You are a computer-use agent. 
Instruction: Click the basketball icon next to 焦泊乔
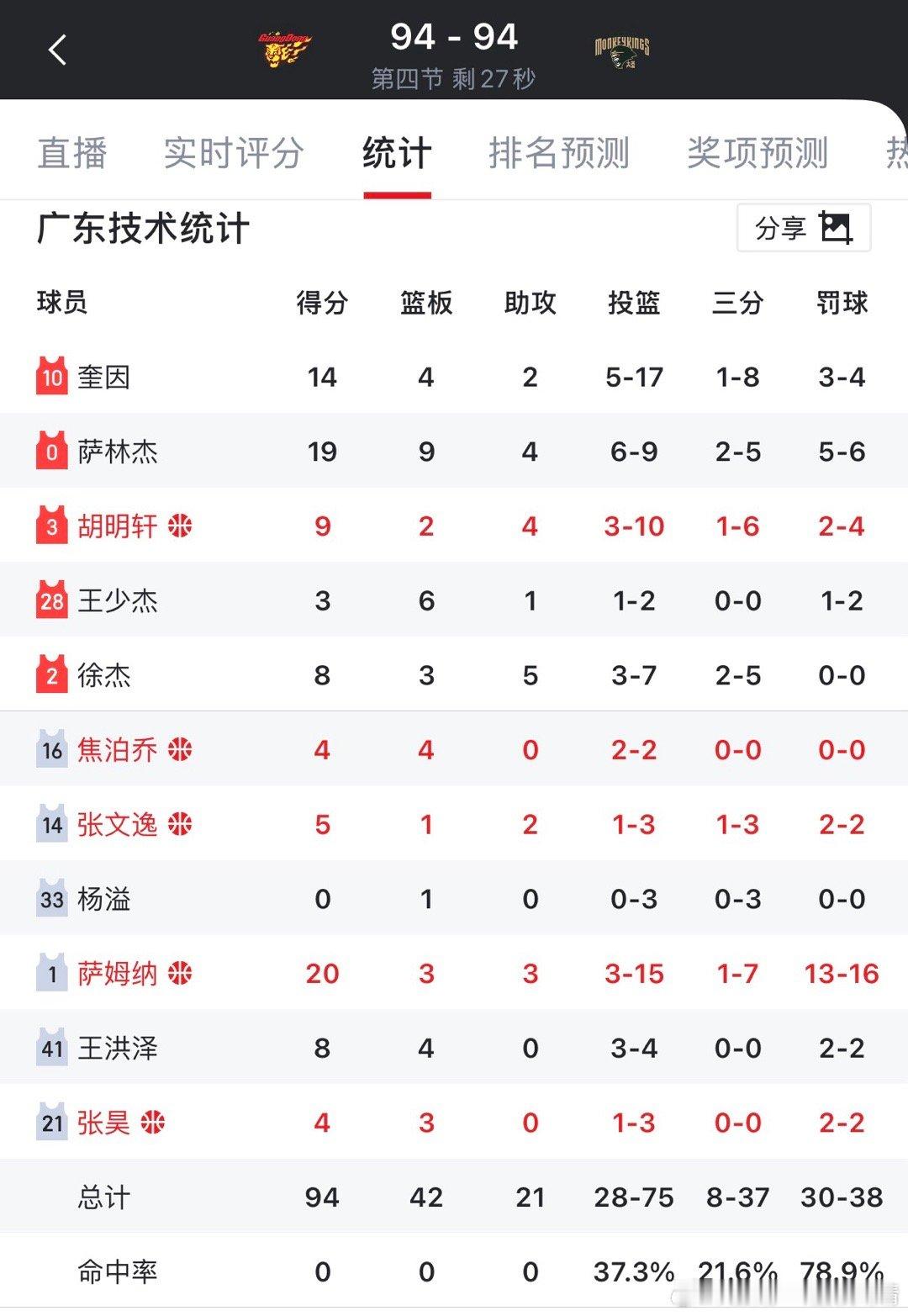point(179,749)
